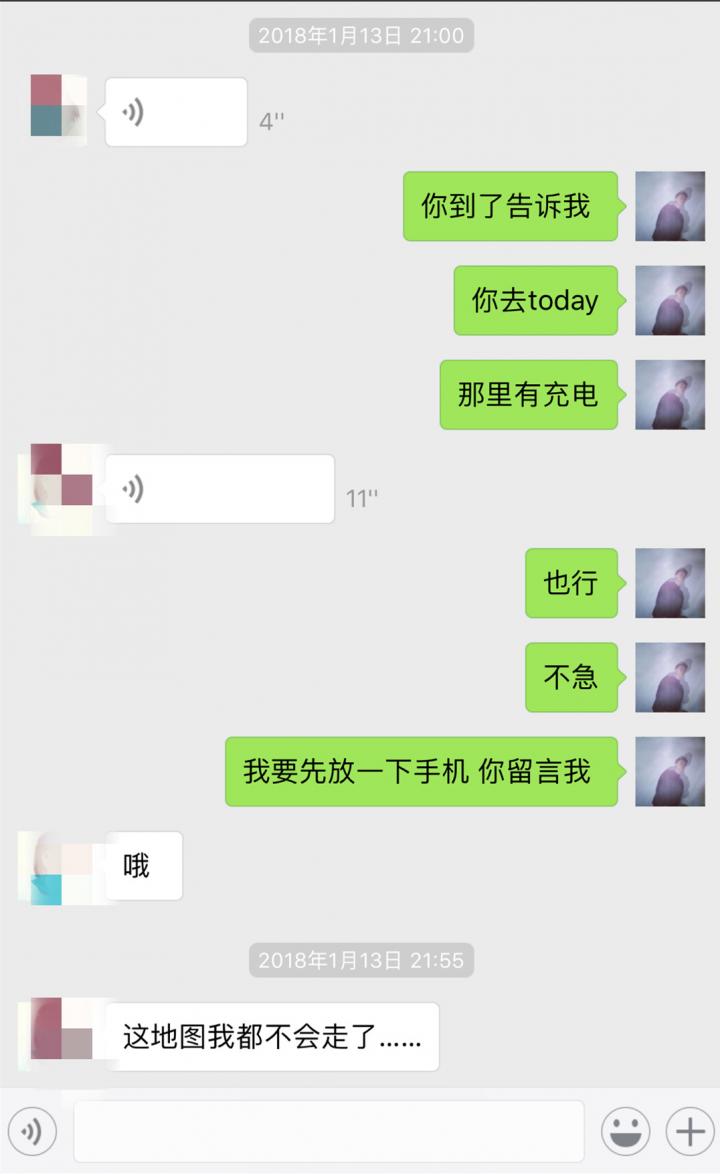Open the attachment plus menu
720x1174 pixels.
pos(688,1130)
